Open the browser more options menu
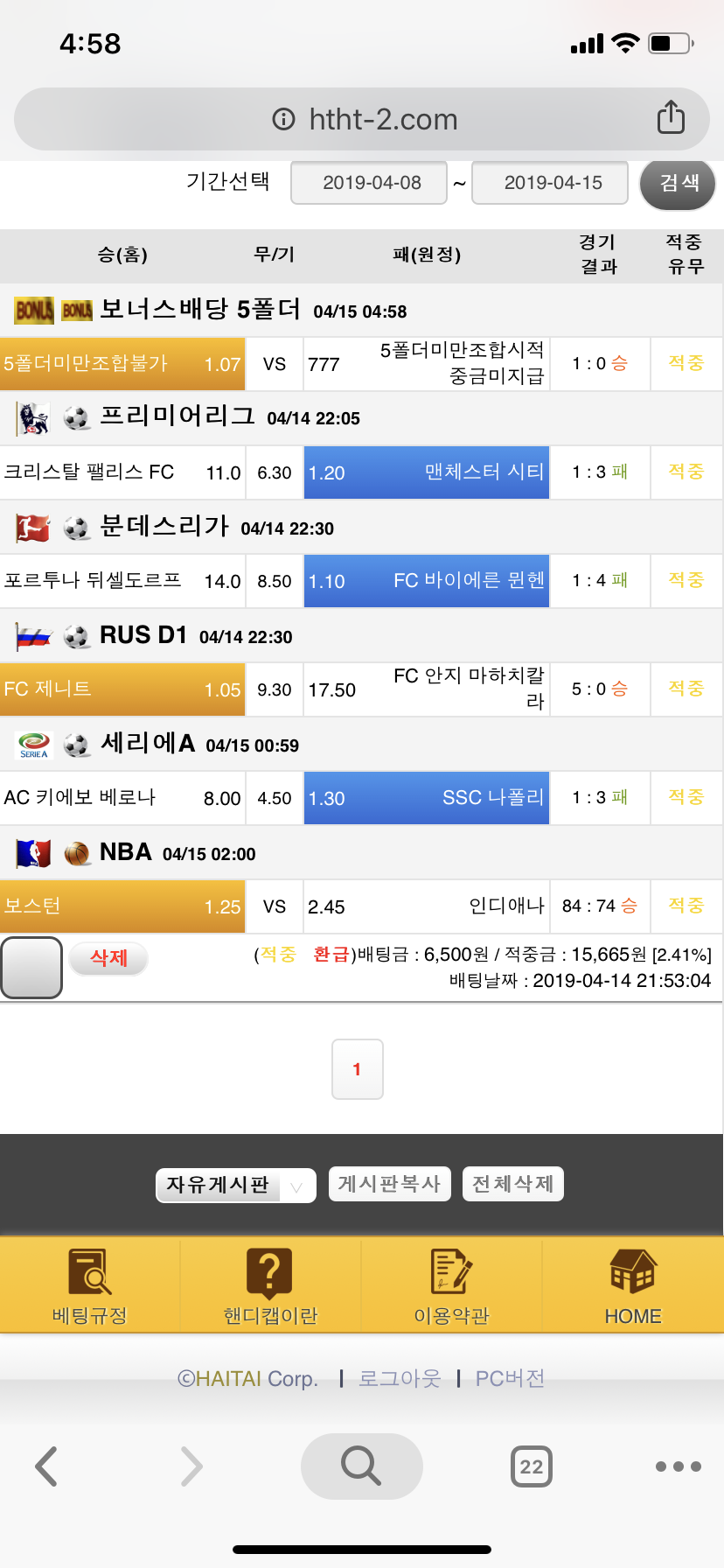The height and width of the screenshot is (1568, 724). pos(678,1466)
